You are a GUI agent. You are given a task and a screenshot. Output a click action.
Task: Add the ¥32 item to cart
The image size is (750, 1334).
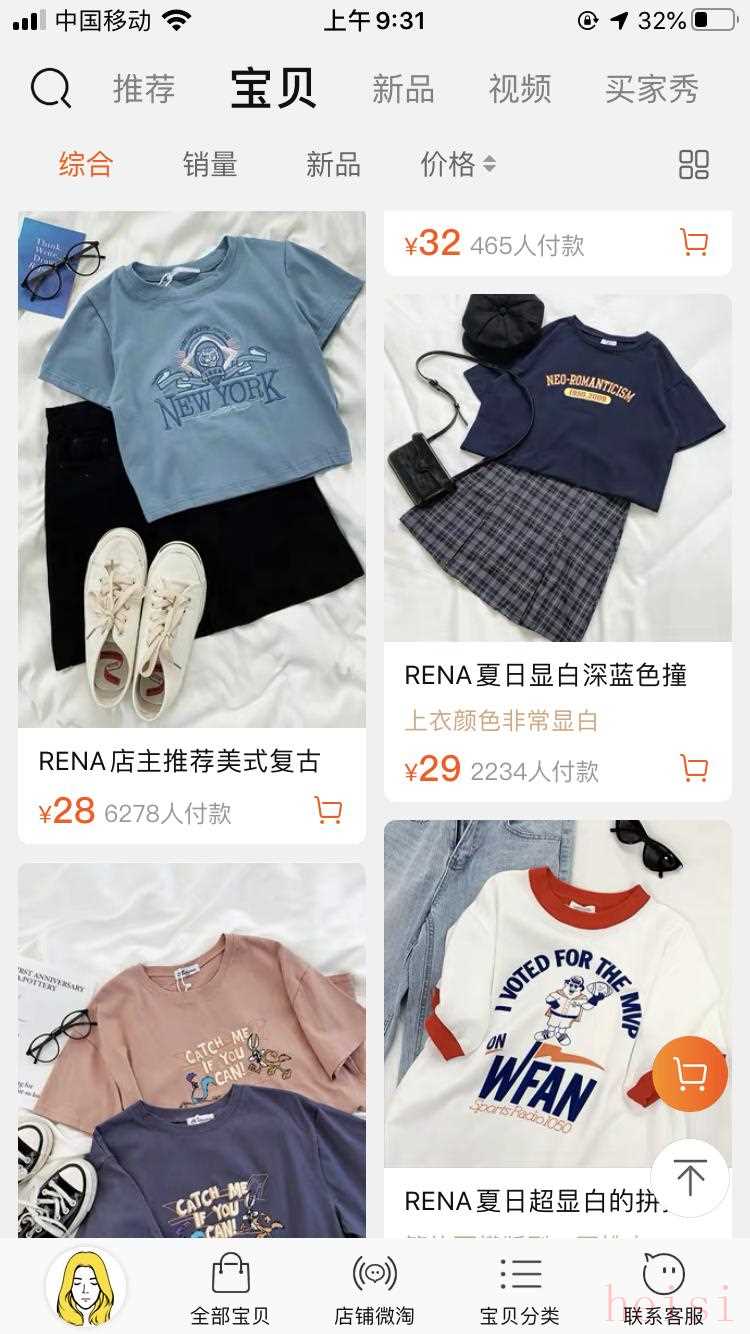693,243
